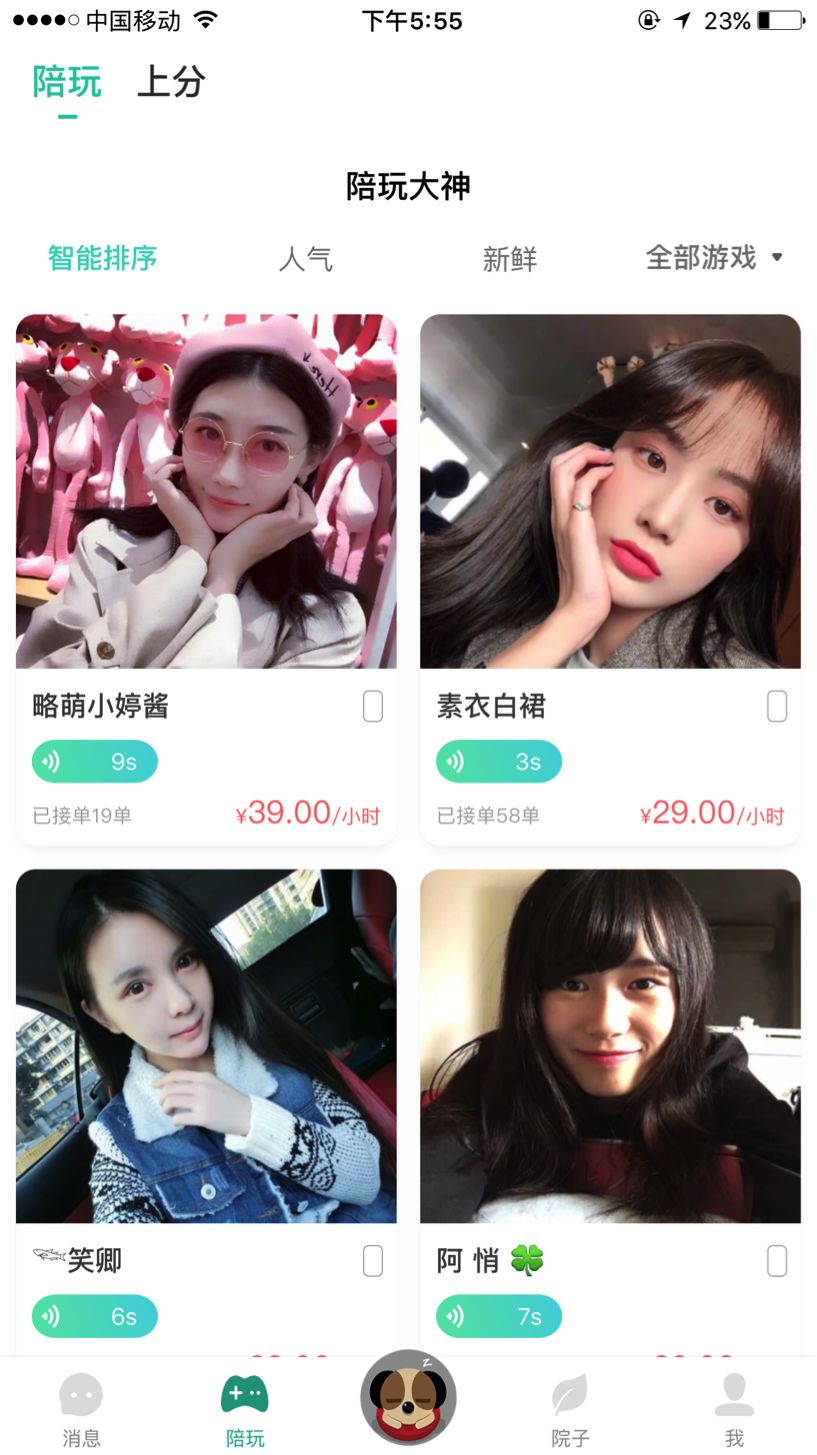Image resolution: width=817 pixels, height=1455 pixels.
Task: Sort list by 新鲜
Action: pos(510,259)
